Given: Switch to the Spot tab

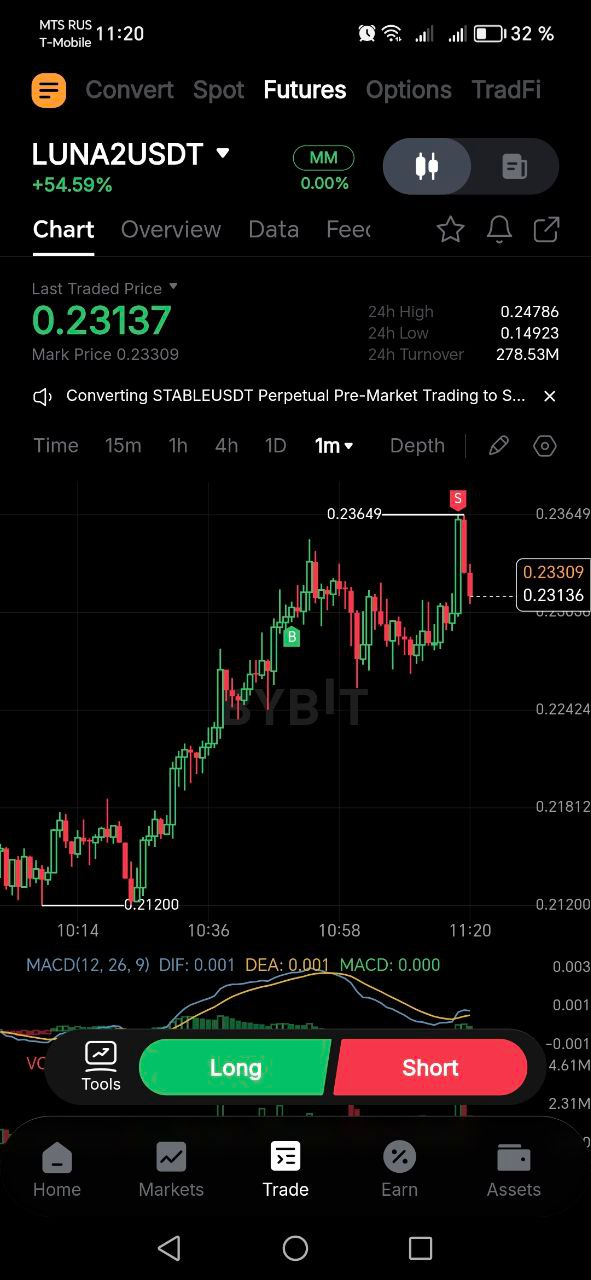Looking at the screenshot, I should tap(218, 90).
